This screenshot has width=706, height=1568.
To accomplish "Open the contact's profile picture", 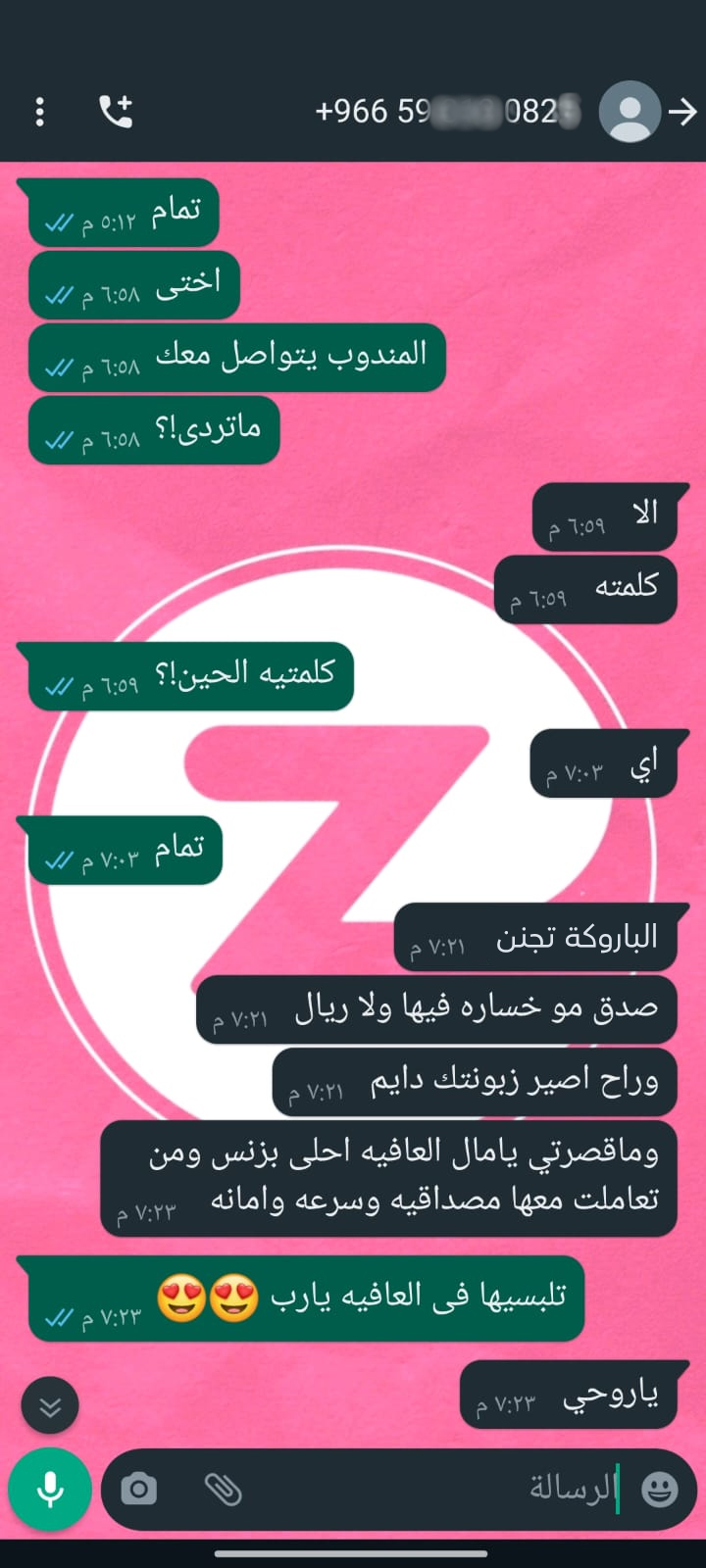I will 629,112.
